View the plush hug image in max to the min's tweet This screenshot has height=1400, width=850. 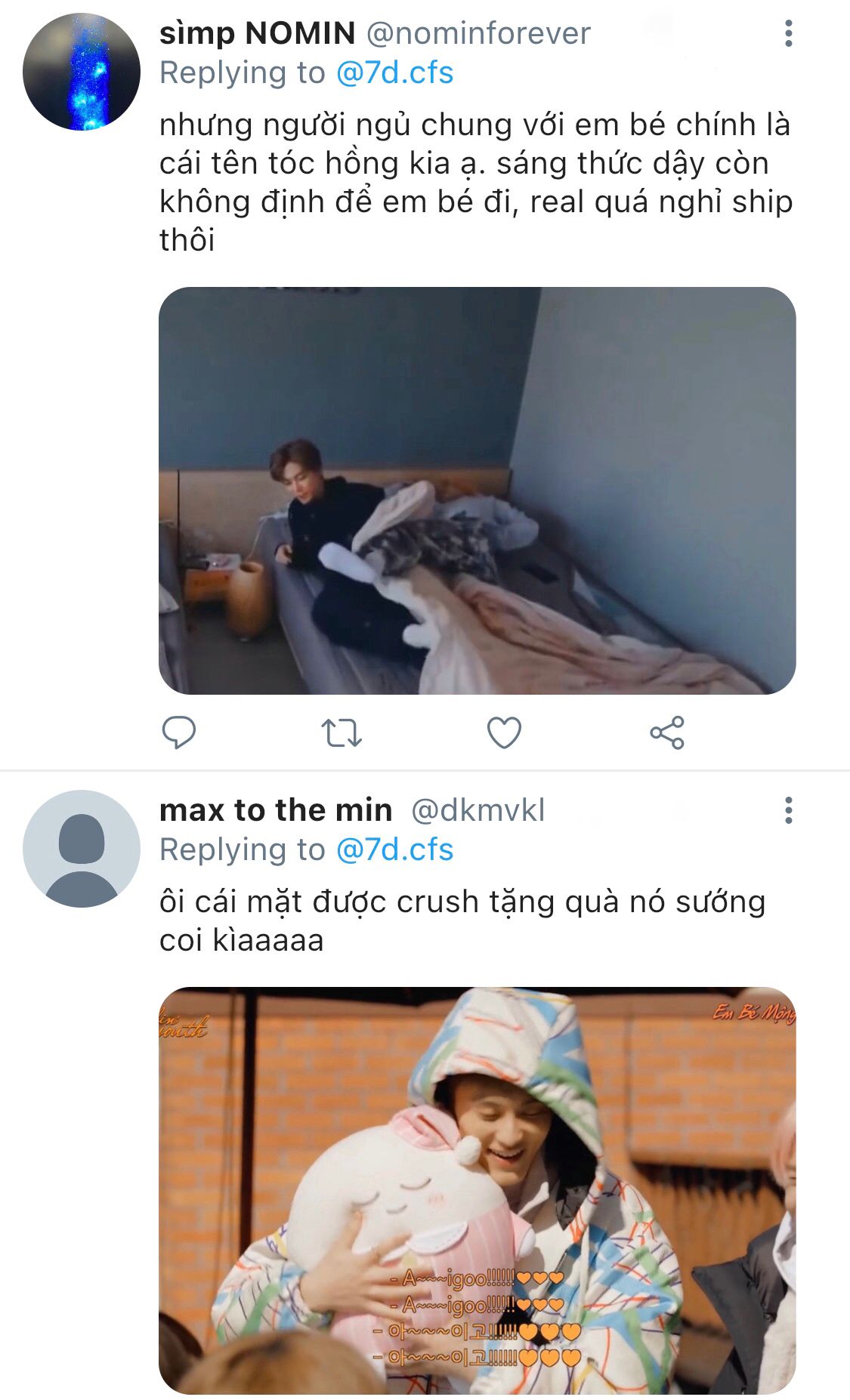(477, 1191)
